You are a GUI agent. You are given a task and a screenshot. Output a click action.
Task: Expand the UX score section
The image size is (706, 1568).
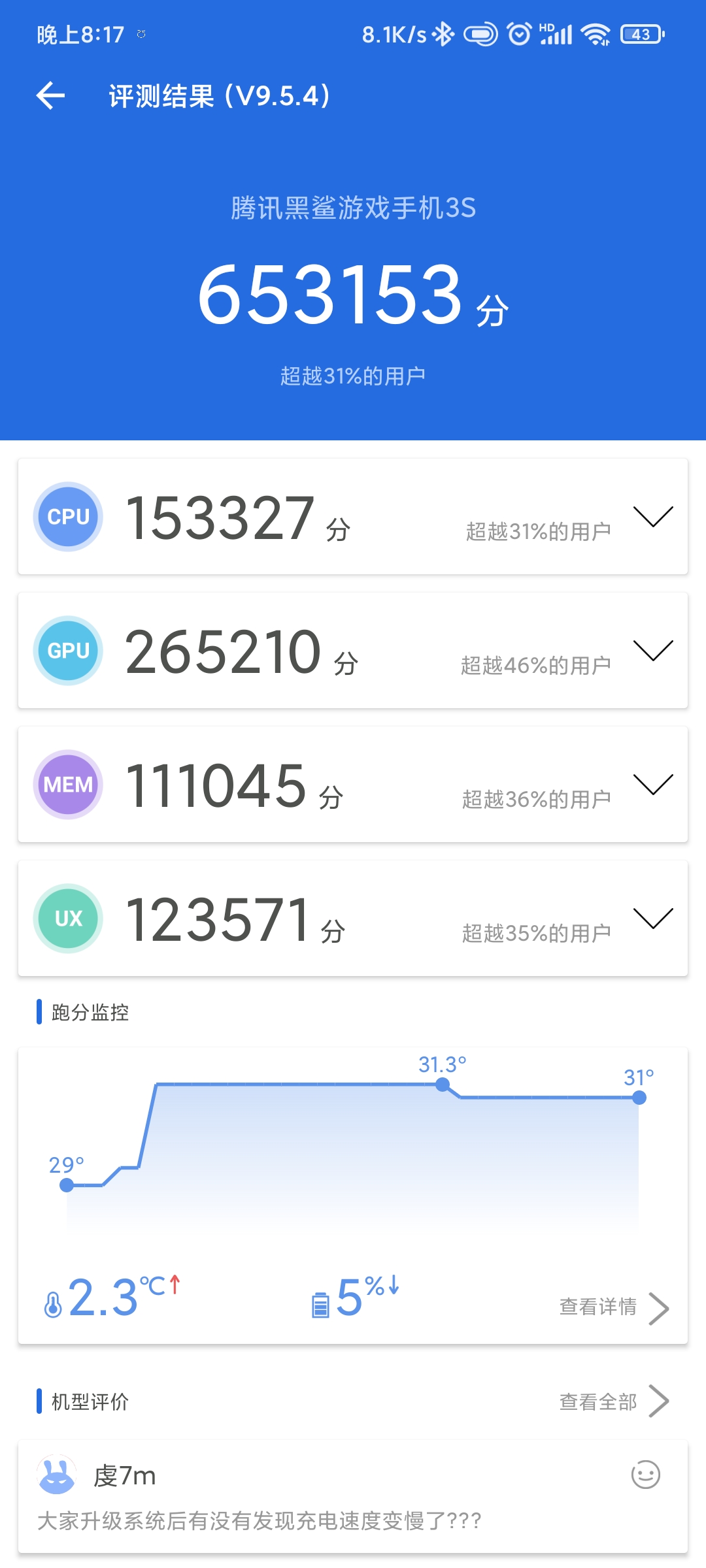click(x=652, y=919)
